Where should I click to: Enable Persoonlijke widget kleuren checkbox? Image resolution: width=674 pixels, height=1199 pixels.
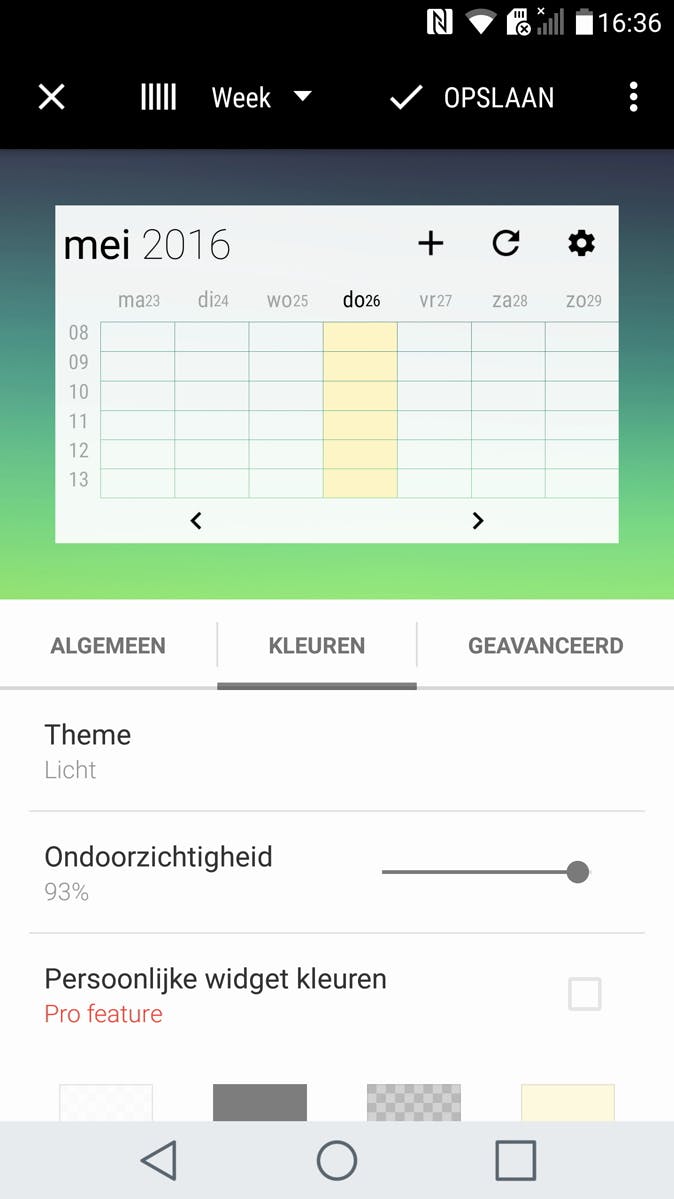[x=584, y=994]
